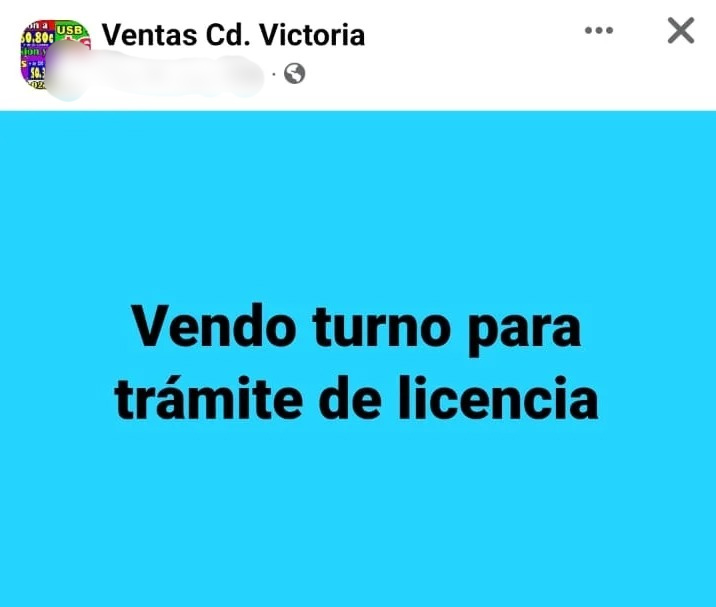Viewport: 716px width, 607px height.
Task: Dismiss this post with the X
Action: pyautogui.click(x=680, y=31)
